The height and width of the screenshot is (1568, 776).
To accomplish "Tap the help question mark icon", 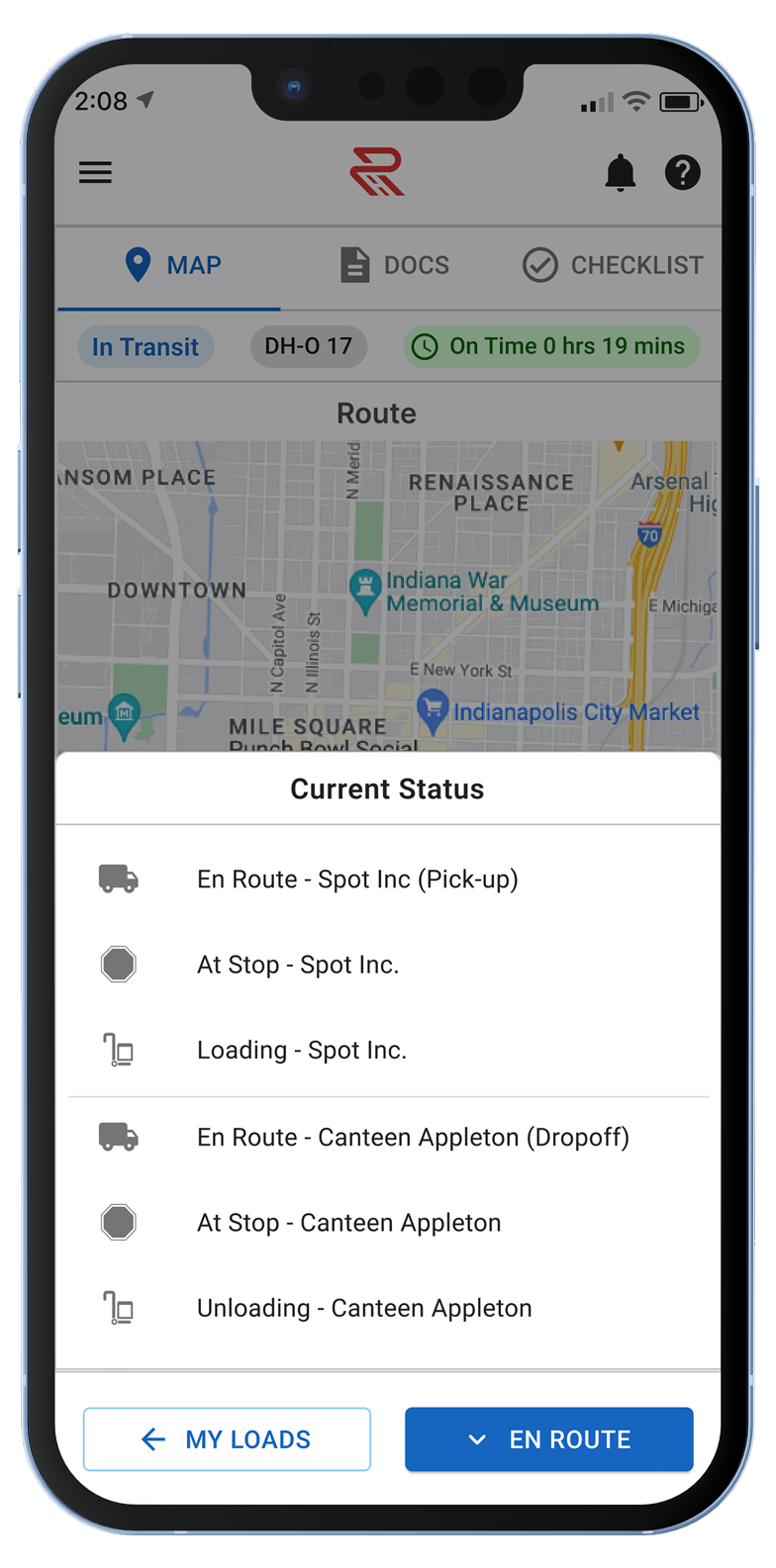I will 683,173.
